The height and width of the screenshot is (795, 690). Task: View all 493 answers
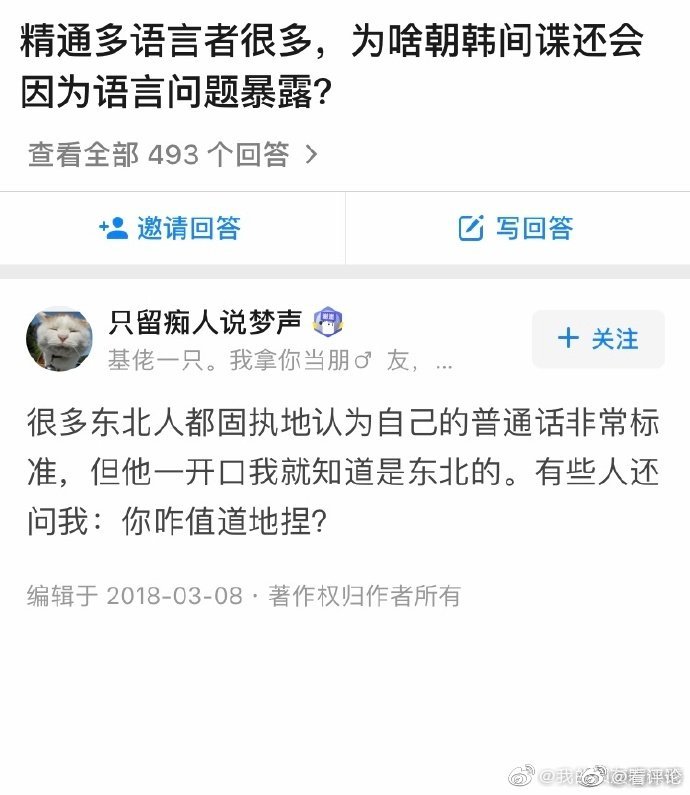pos(172,155)
